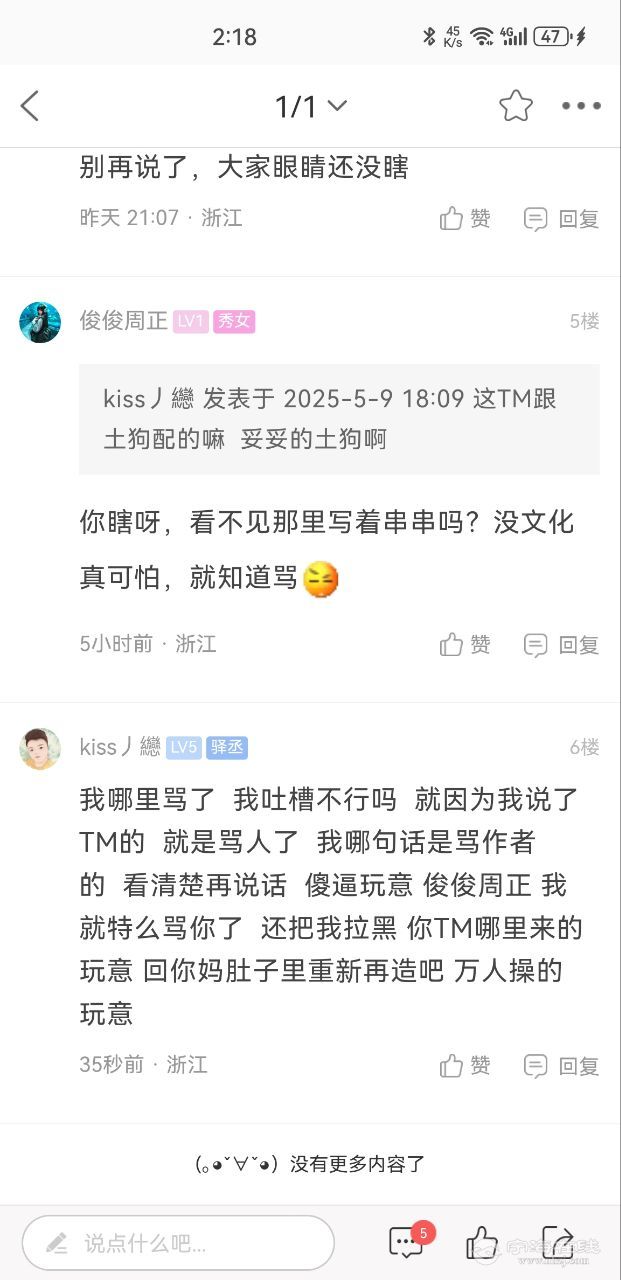Reply to kiss丿戀's 6楼 comment
The image size is (621, 1280).
[x=561, y=1065]
